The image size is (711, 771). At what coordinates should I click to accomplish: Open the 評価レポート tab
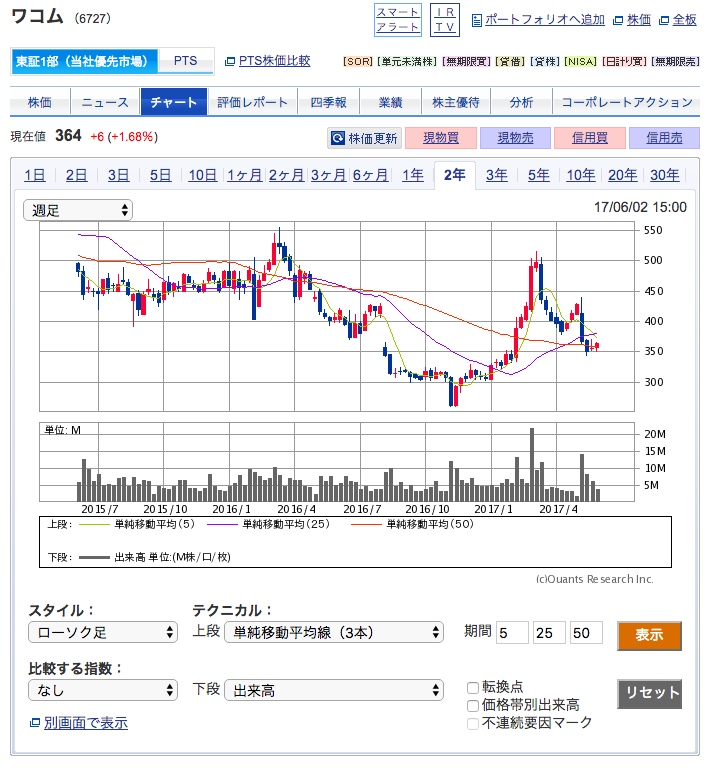[x=252, y=102]
